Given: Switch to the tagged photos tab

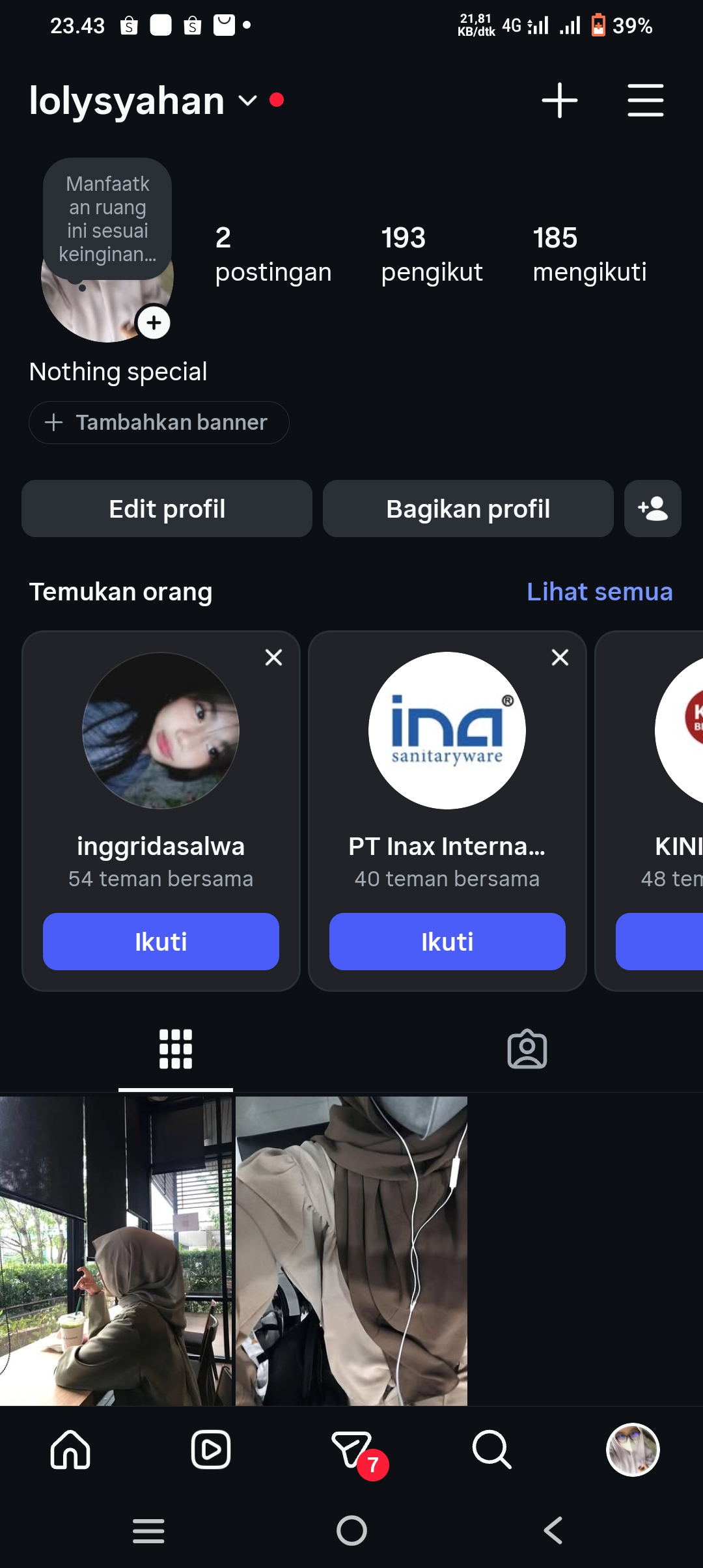Looking at the screenshot, I should pos(527,1049).
